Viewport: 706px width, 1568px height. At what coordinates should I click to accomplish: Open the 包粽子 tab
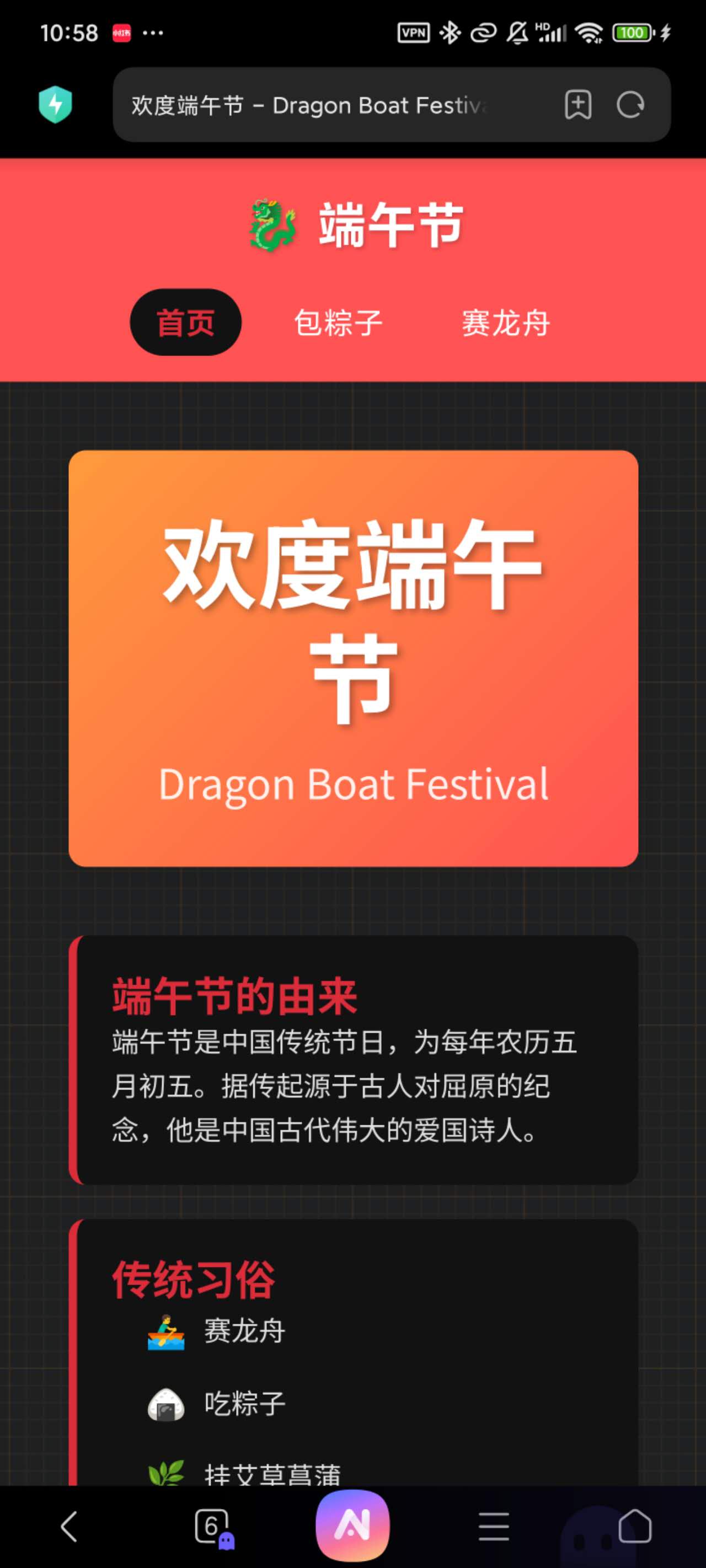(338, 323)
